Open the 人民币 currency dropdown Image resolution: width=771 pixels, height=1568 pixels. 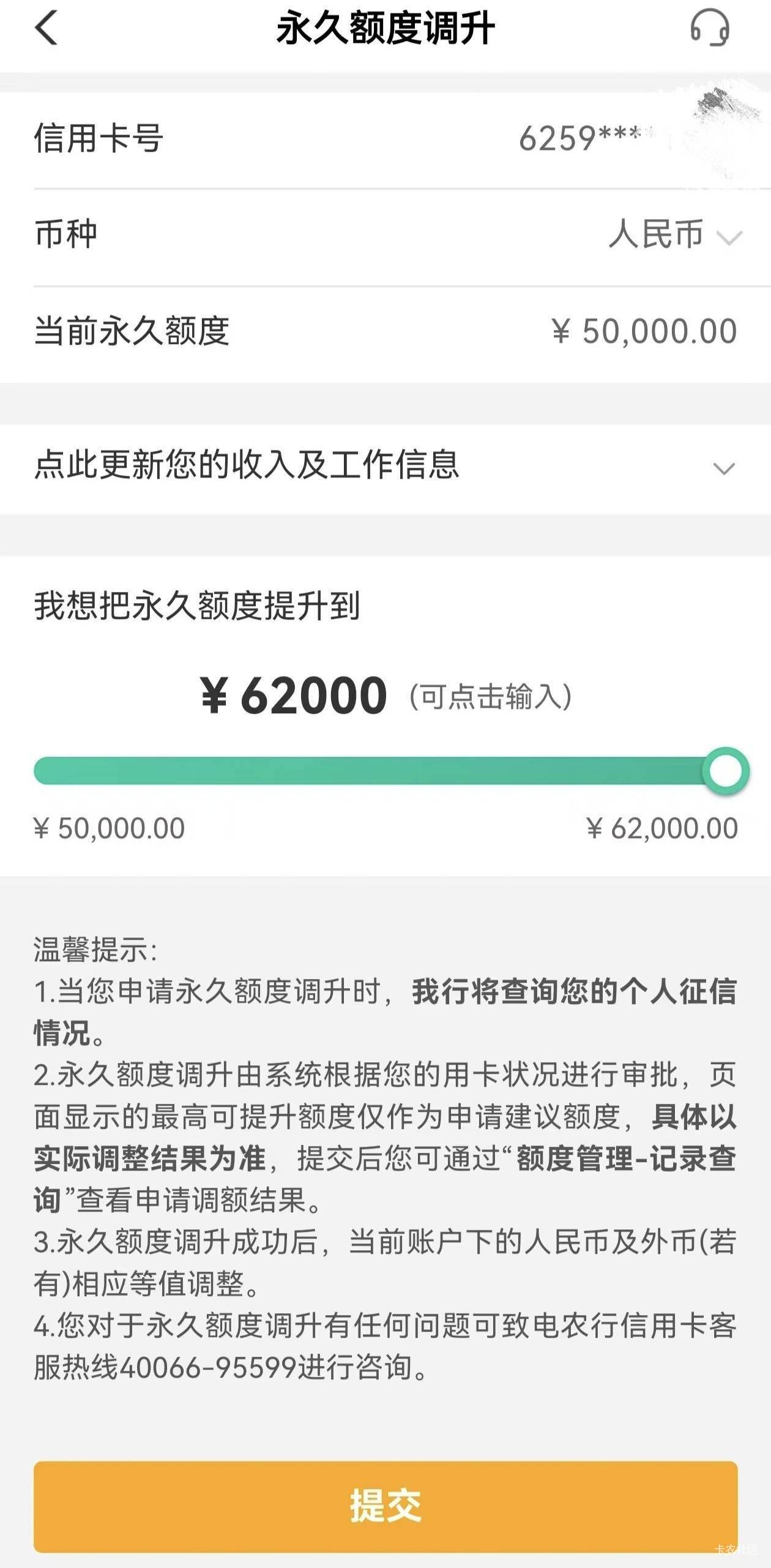point(676,234)
